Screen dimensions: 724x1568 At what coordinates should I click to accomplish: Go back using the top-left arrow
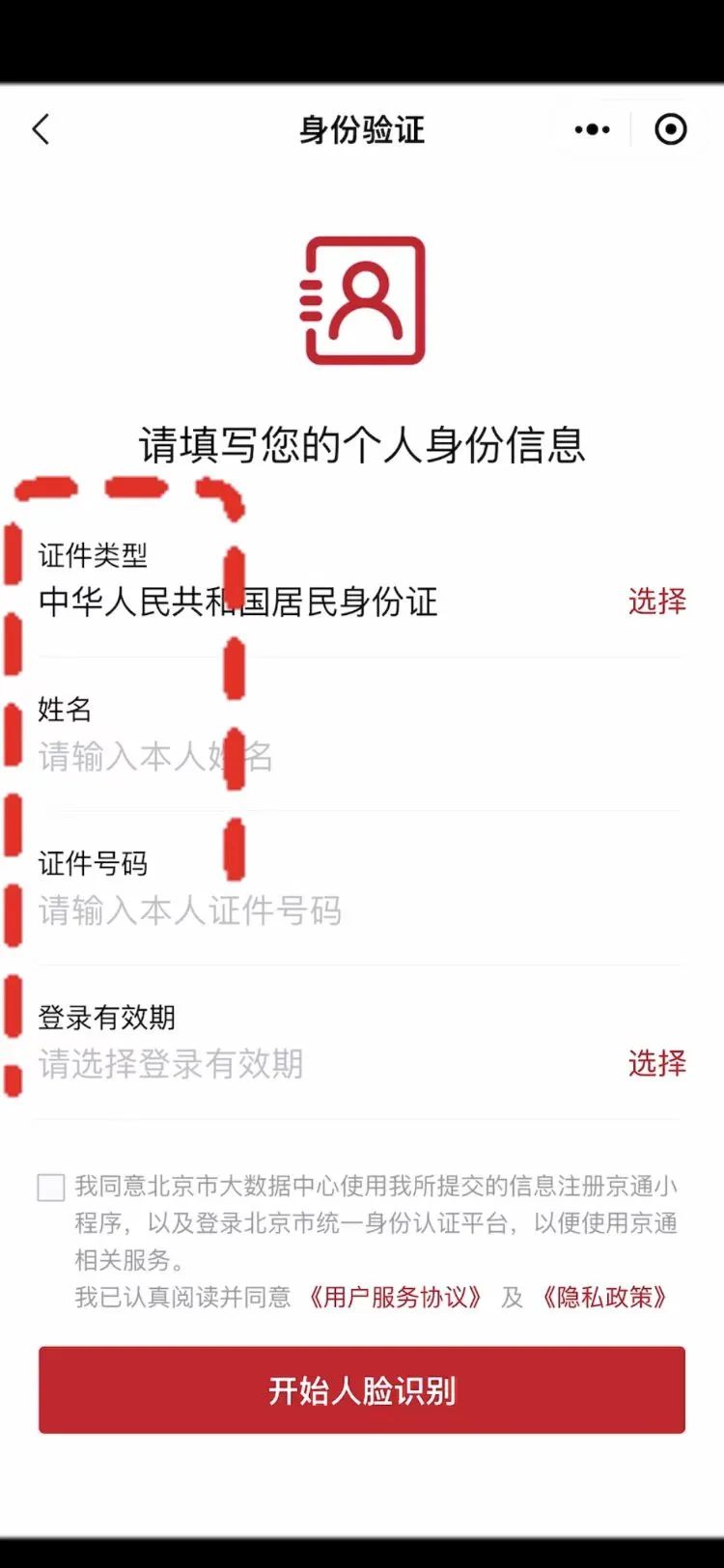coord(41,129)
